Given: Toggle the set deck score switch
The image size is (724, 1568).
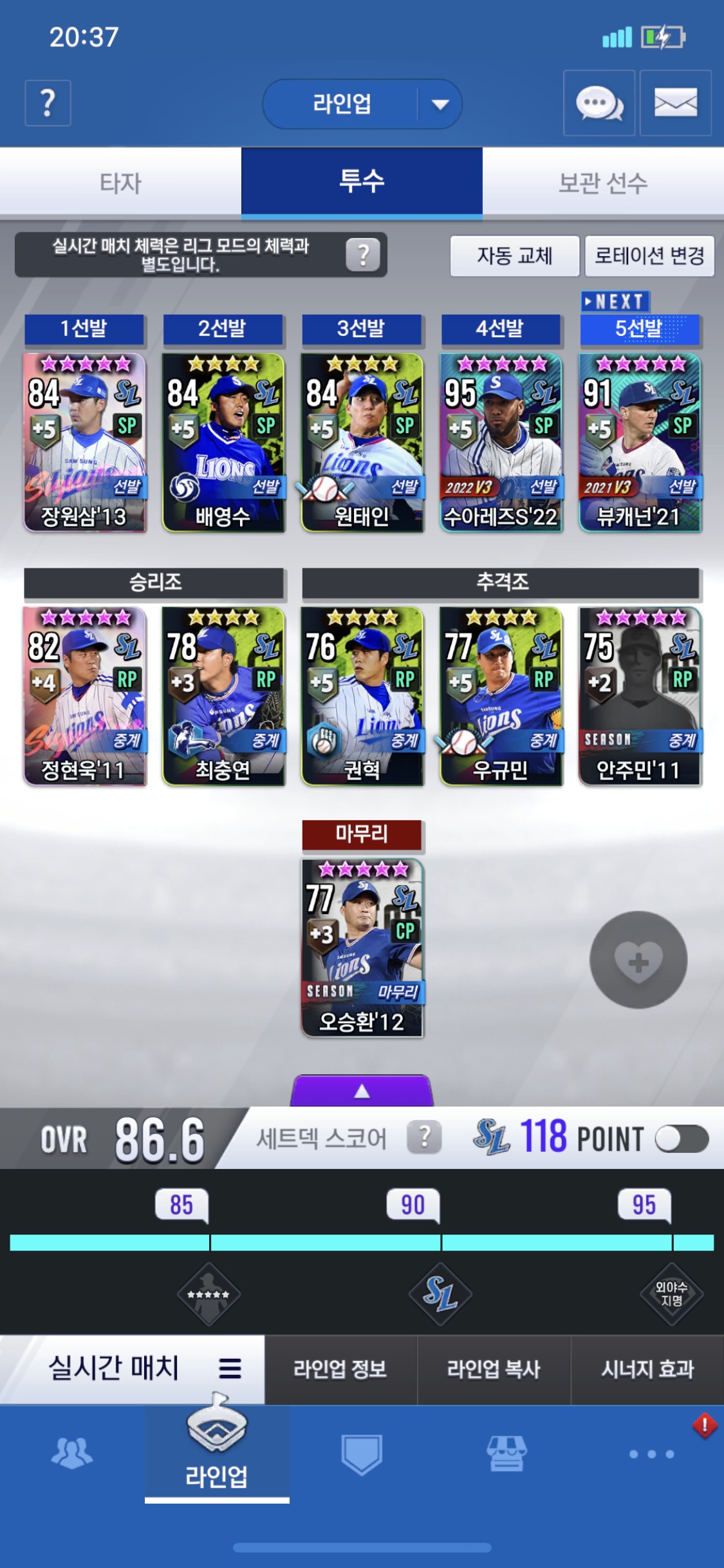Looking at the screenshot, I should click(x=681, y=1139).
